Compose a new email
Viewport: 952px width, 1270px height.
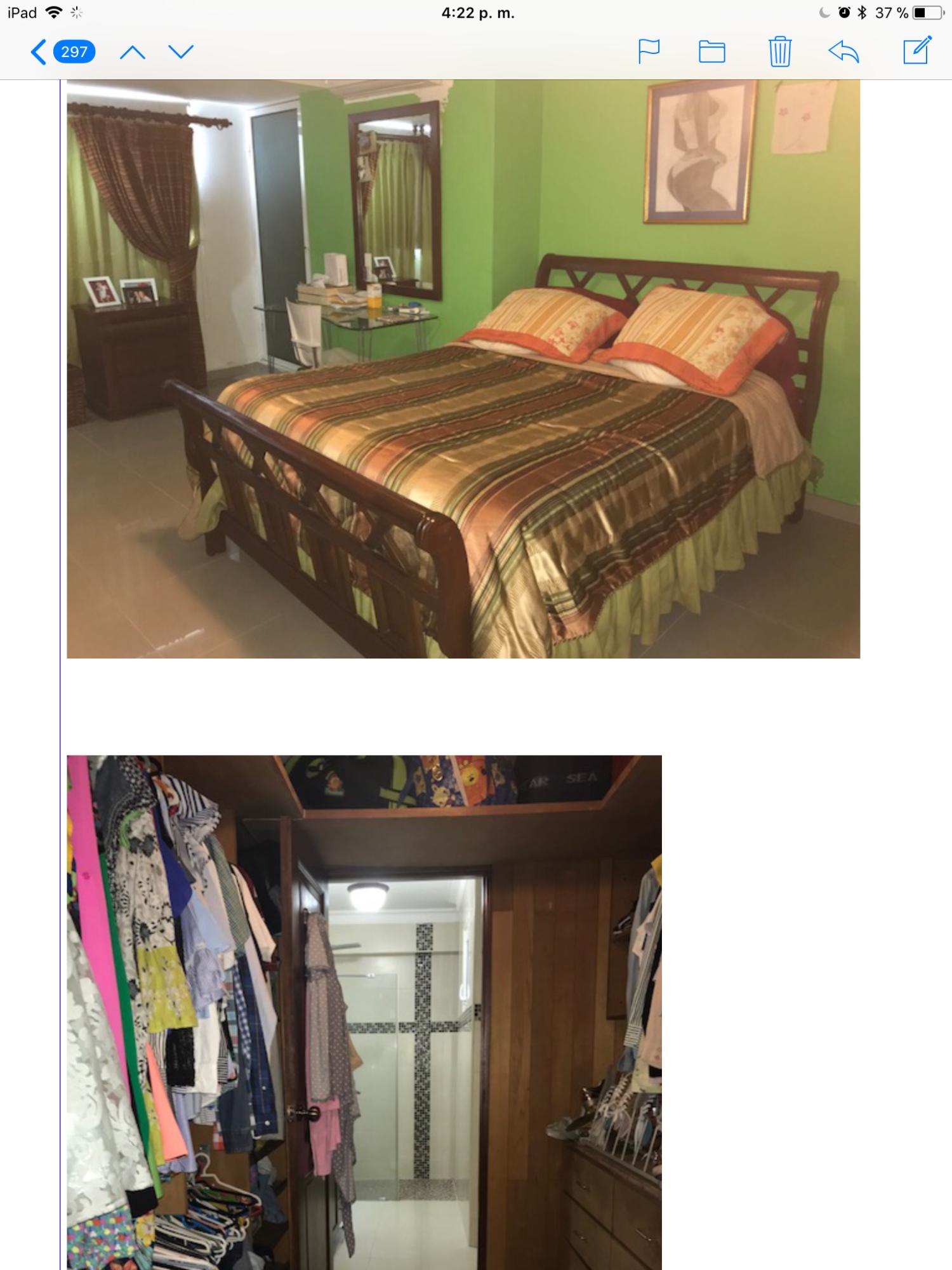coord(917,51)
